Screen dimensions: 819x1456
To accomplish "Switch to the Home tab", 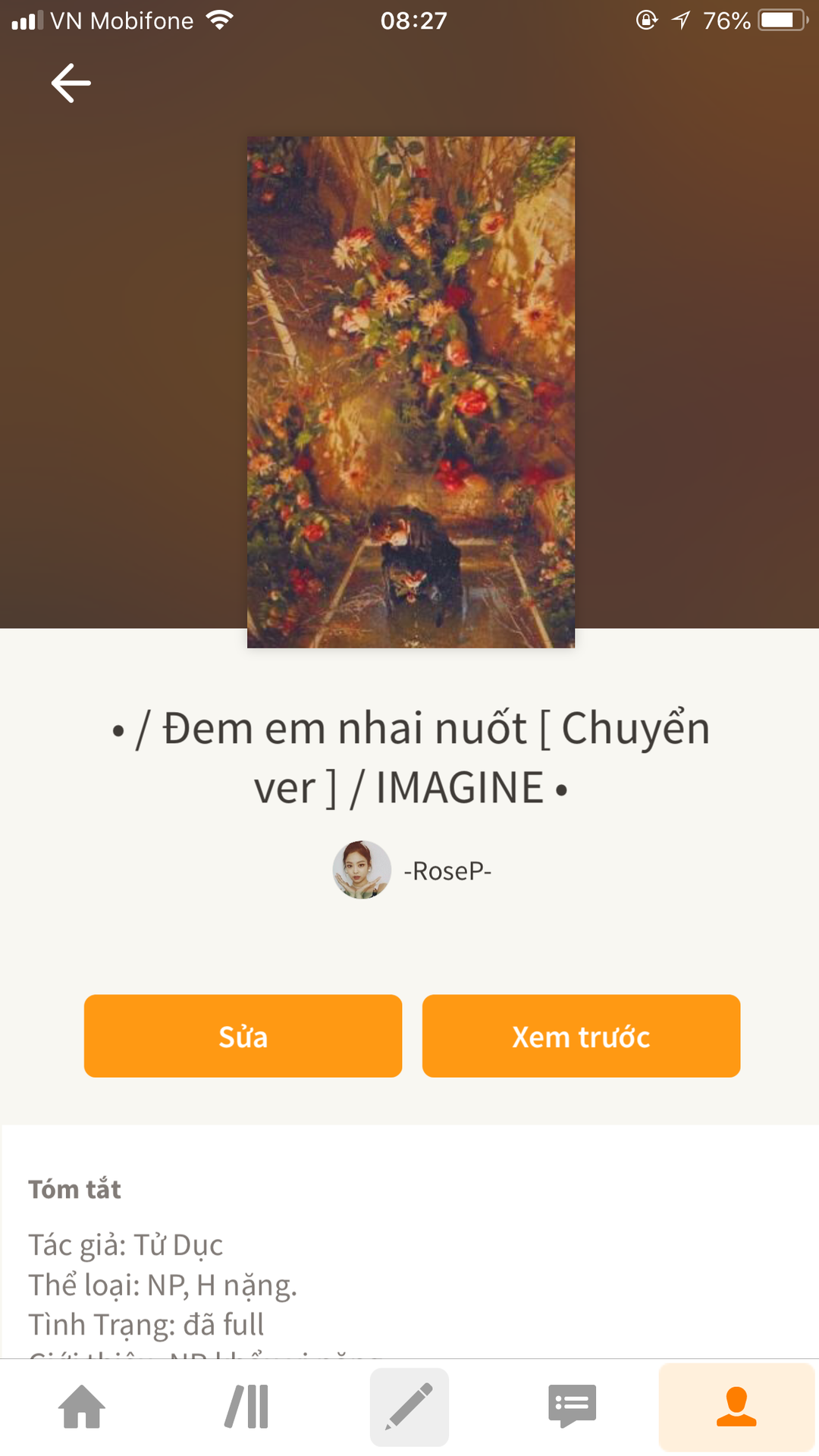I will click(x=82, y=1407).
